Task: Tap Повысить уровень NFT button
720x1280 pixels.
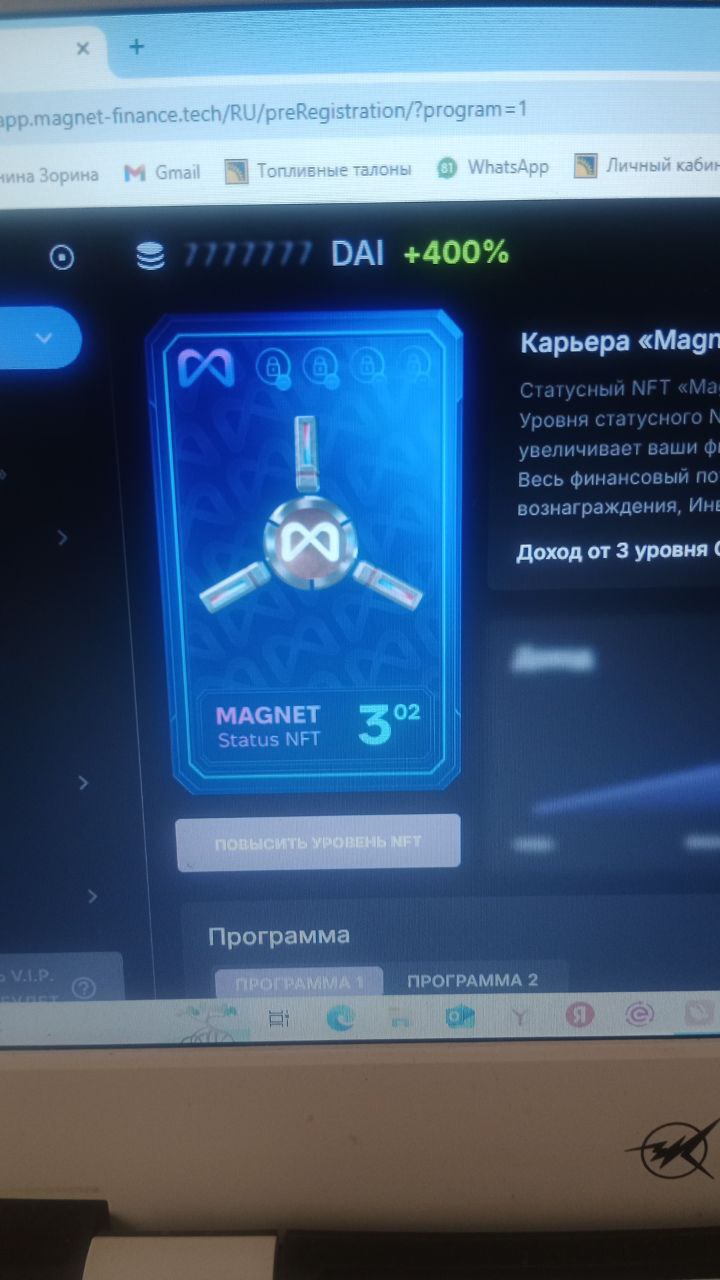Action: coord(318,842)
